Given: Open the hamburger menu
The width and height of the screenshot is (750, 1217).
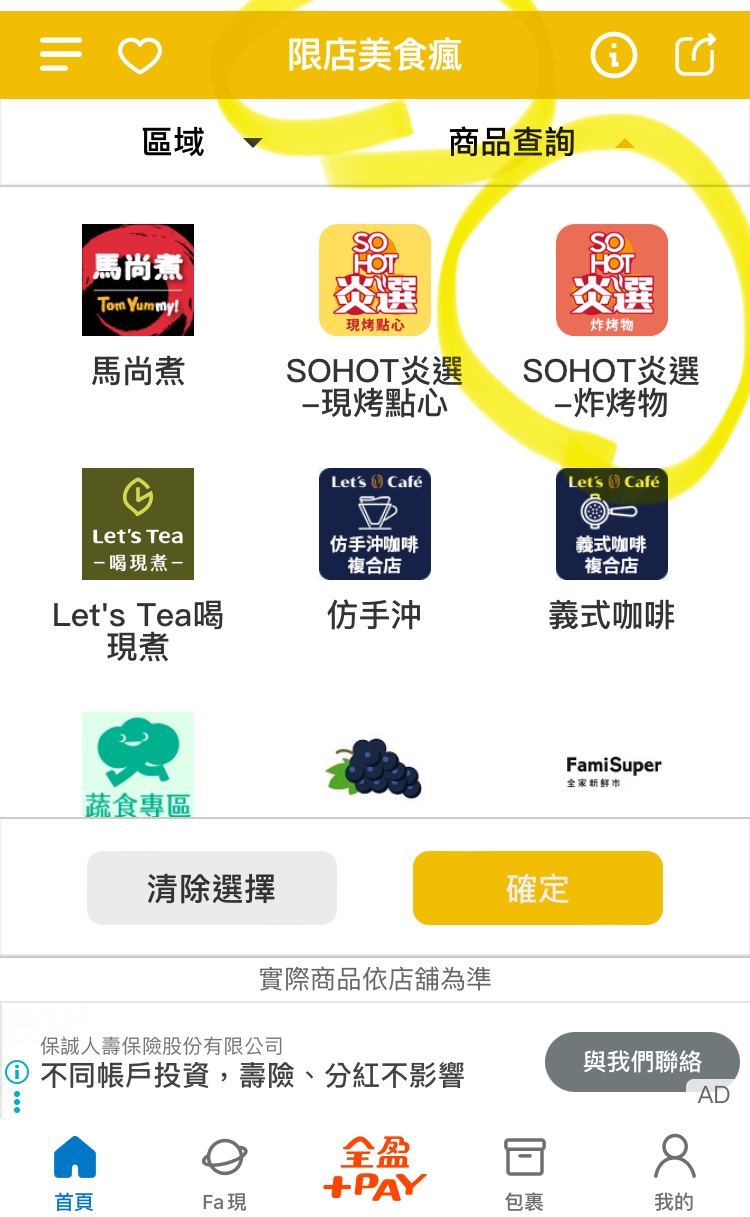Looking at the screenshot, I should [x=61, y=55].
